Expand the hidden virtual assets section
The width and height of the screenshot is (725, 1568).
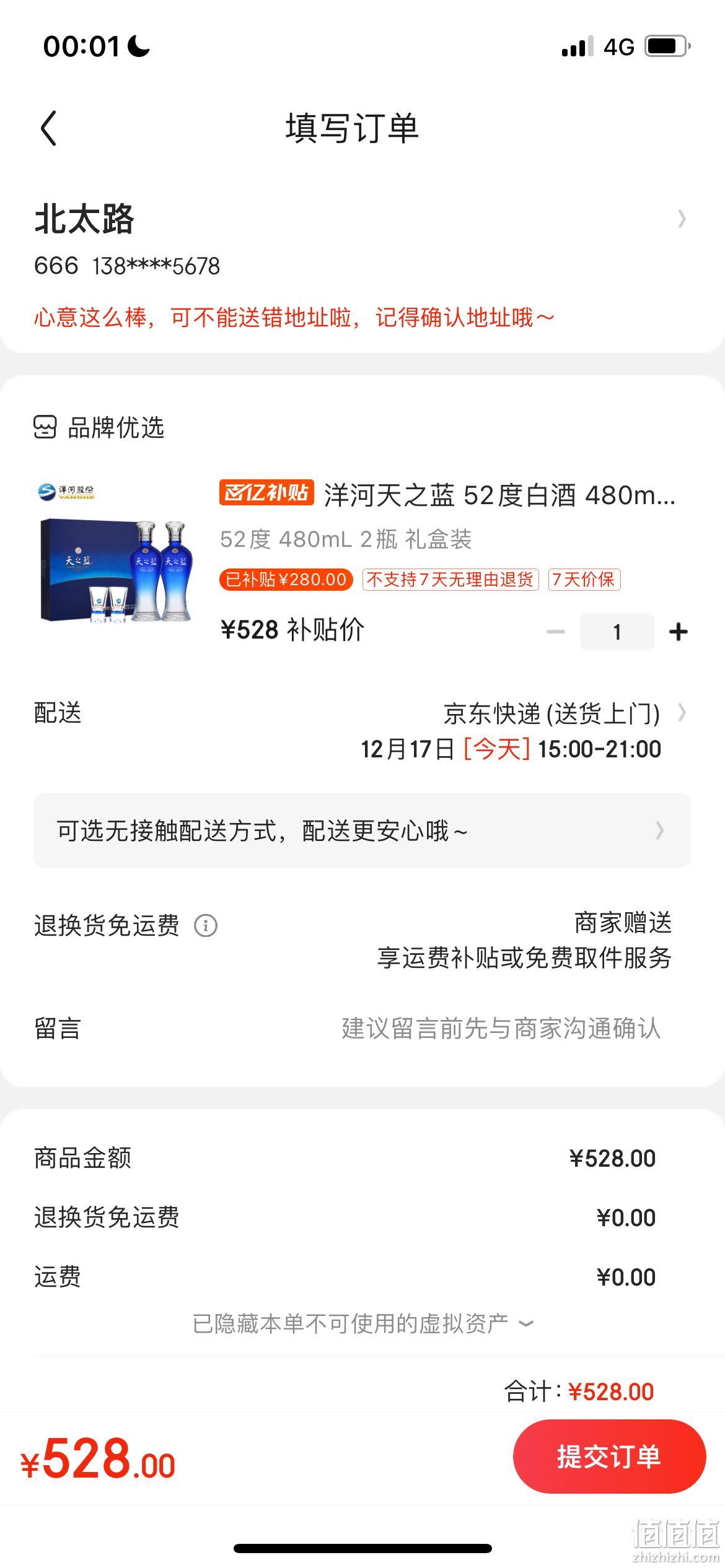tap(363, 1323)
